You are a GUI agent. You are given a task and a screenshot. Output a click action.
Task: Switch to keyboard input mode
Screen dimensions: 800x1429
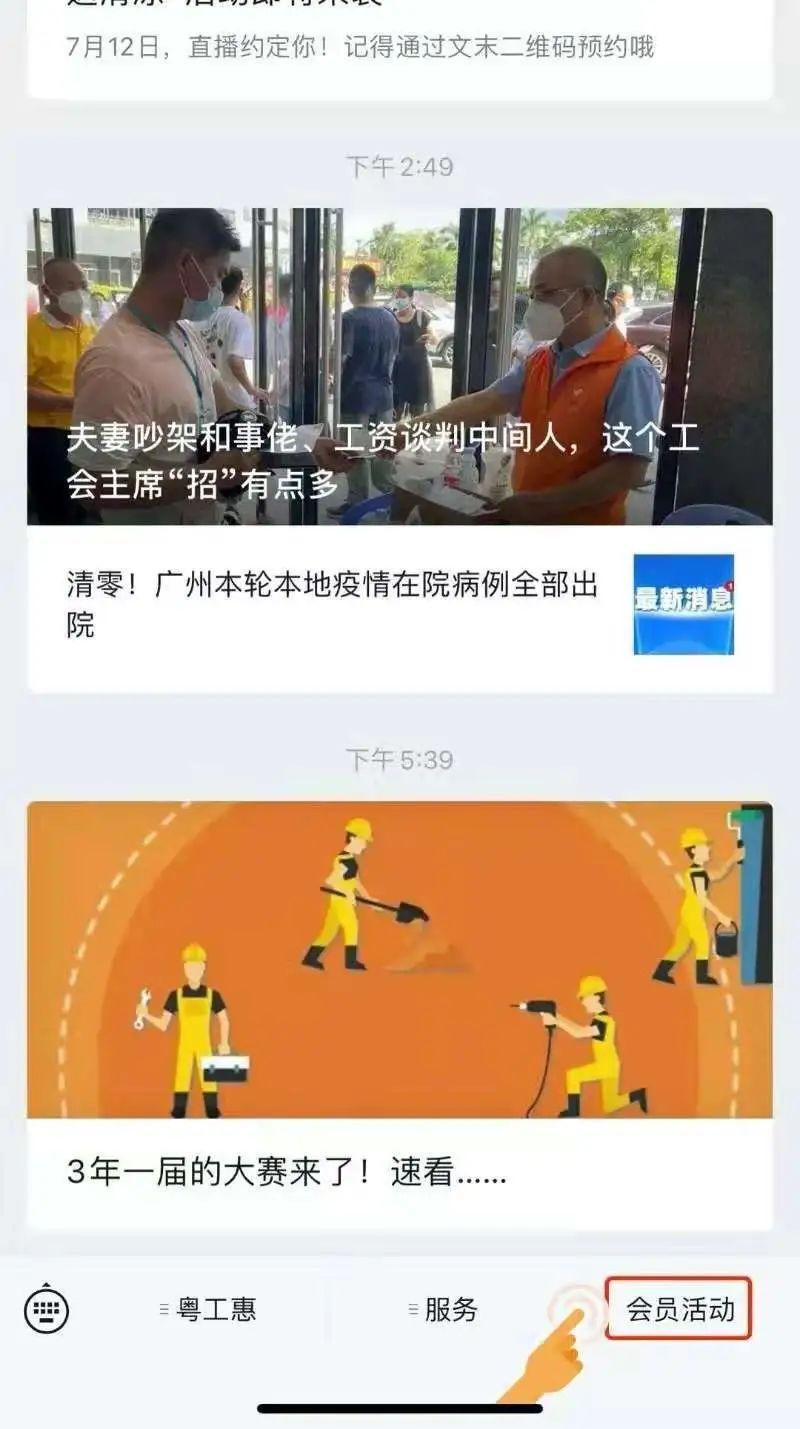46,1309
